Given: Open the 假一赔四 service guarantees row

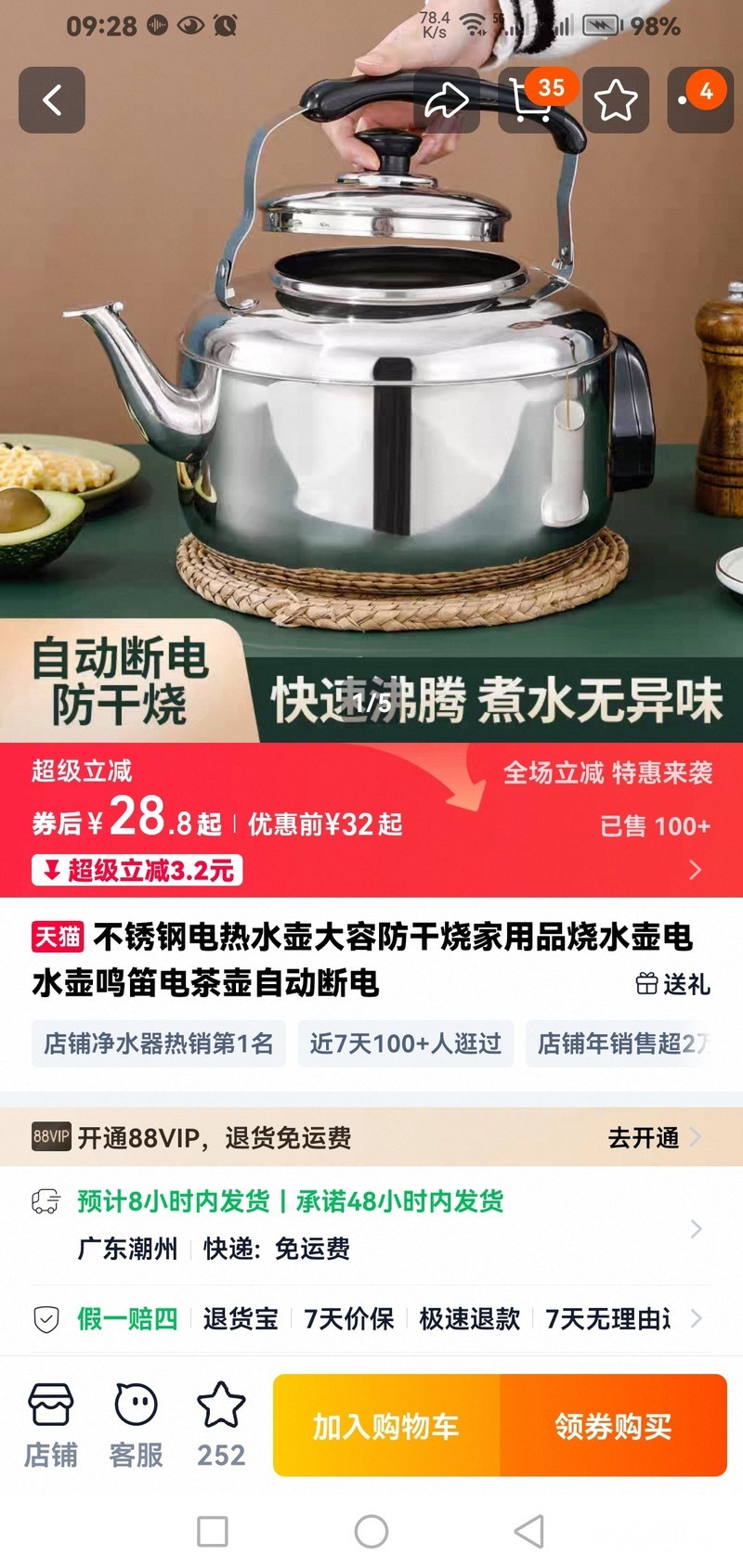Looking at the screenshot, I should pyautogui.click(x=371, y=1318).
